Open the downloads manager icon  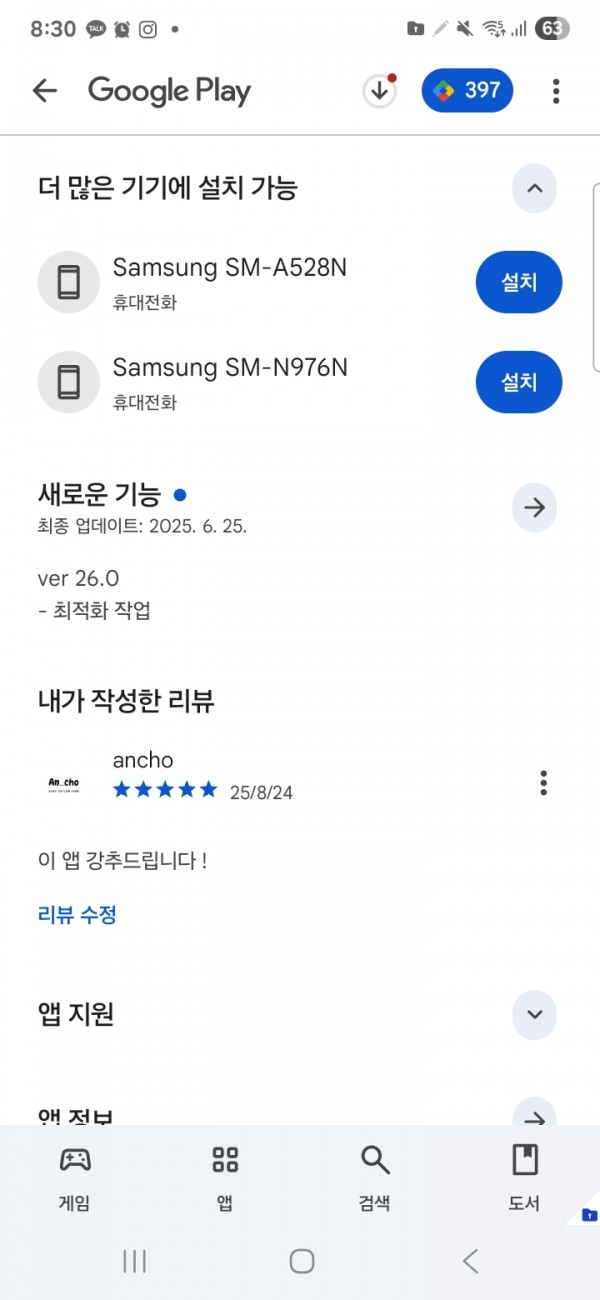pos(379,91)
